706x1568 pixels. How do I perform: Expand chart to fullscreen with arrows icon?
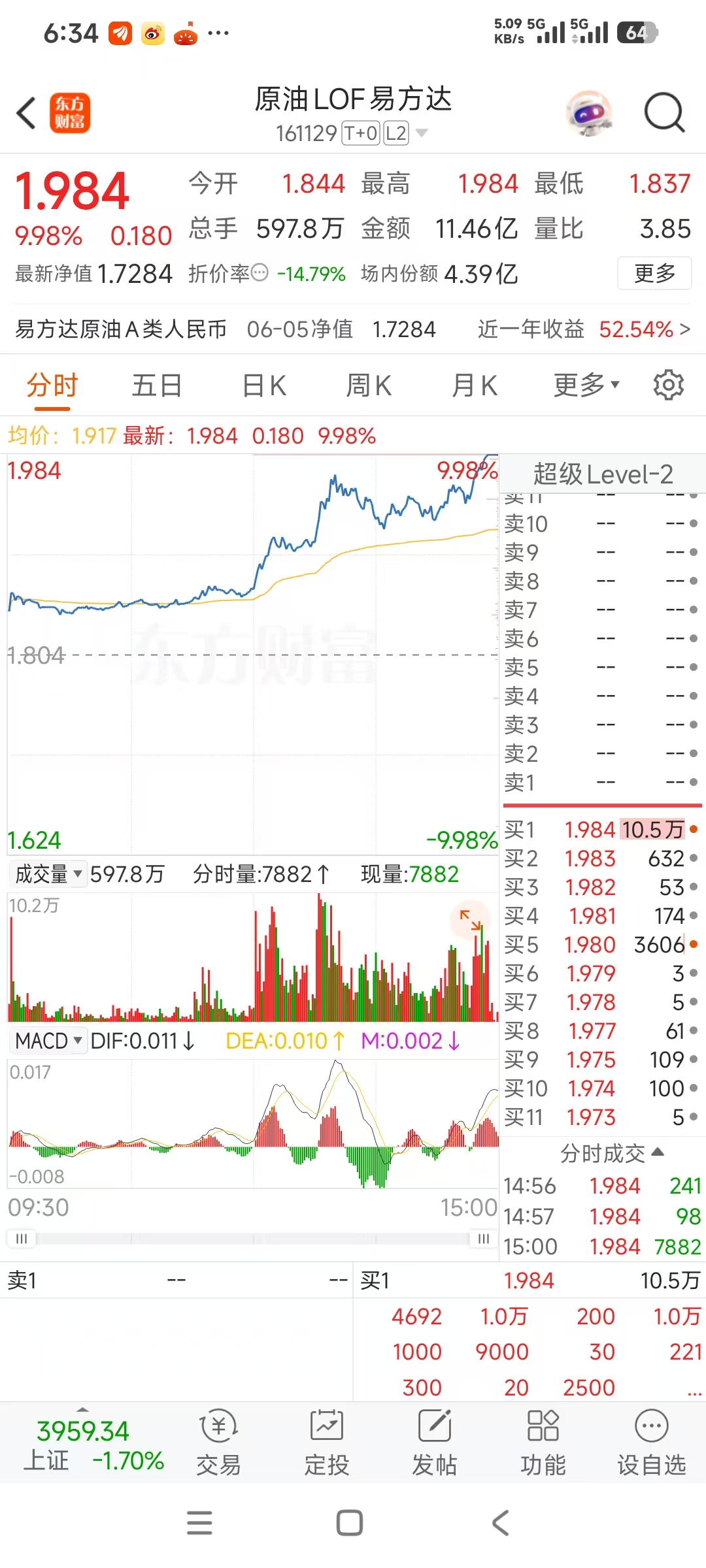click(x=470, y=920)
